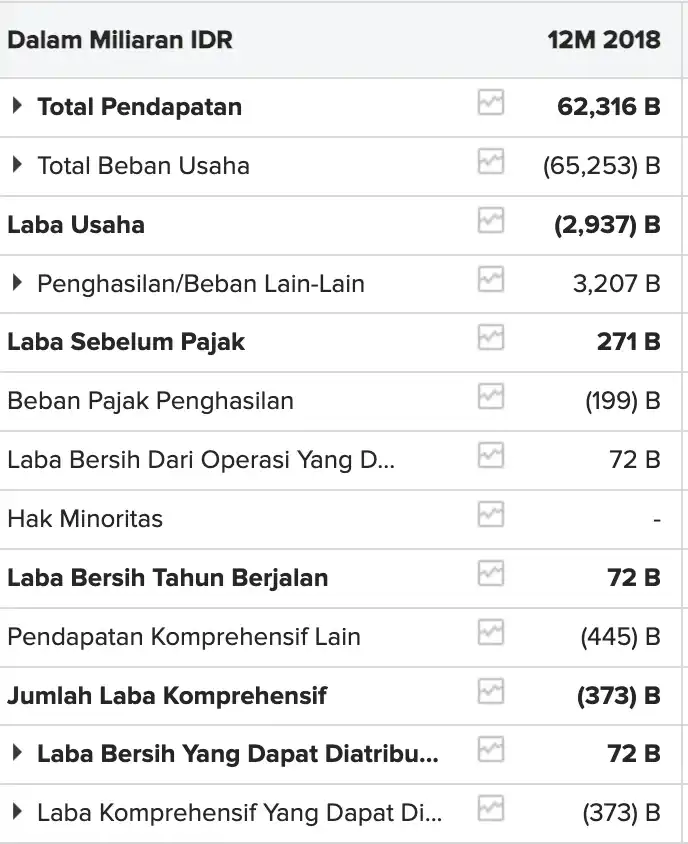
Task: Expand Penghasilan/Beban Lain-Lain details
Action: tap(17, 283)
